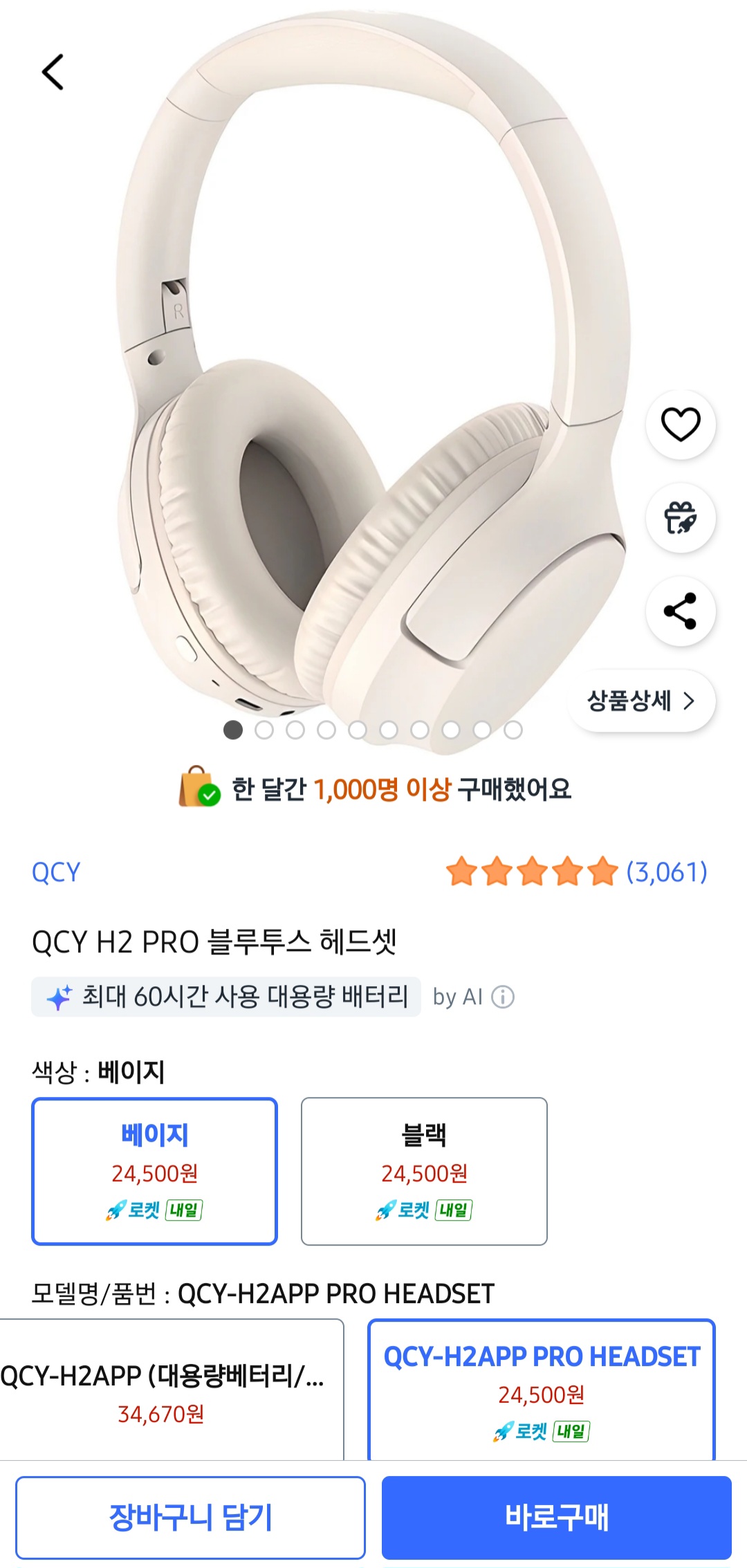Share the QCY H2 PRO product
Image resolution: width=747 pixels, height=1568 pixels.
point(681,610)
